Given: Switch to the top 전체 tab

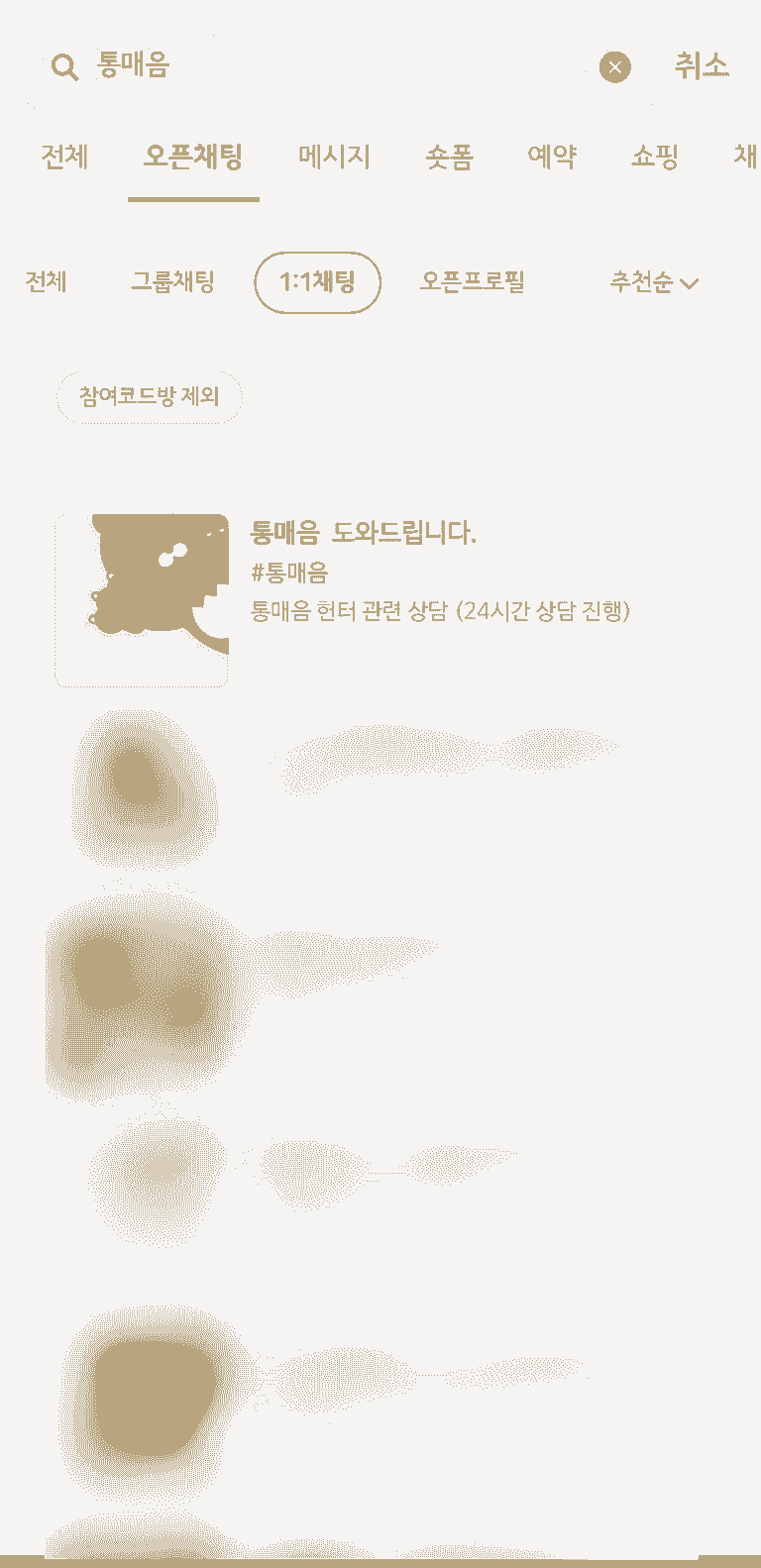Looking at the screenshot, I should coord(65,157).
